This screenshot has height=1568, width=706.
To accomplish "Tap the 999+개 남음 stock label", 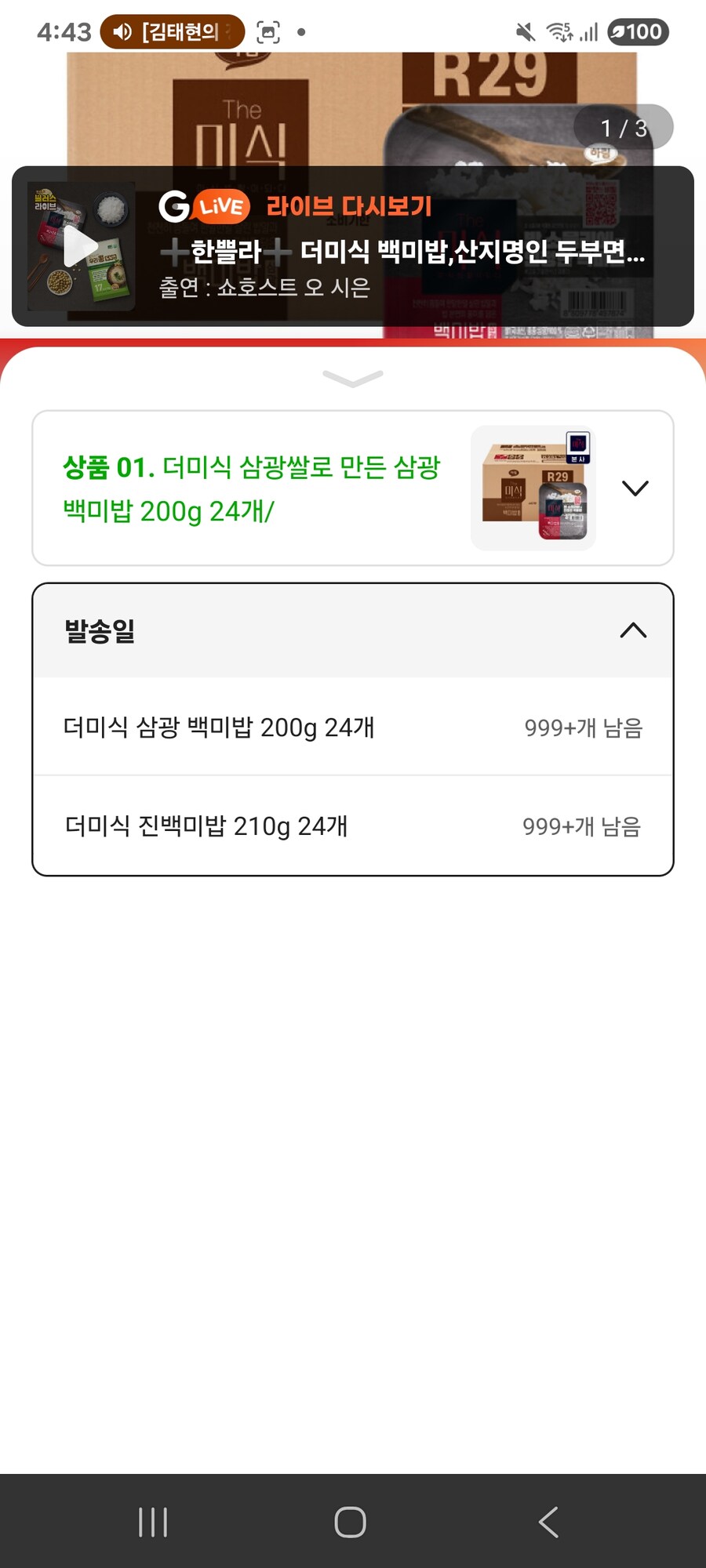I will click(x=584, y=728).
